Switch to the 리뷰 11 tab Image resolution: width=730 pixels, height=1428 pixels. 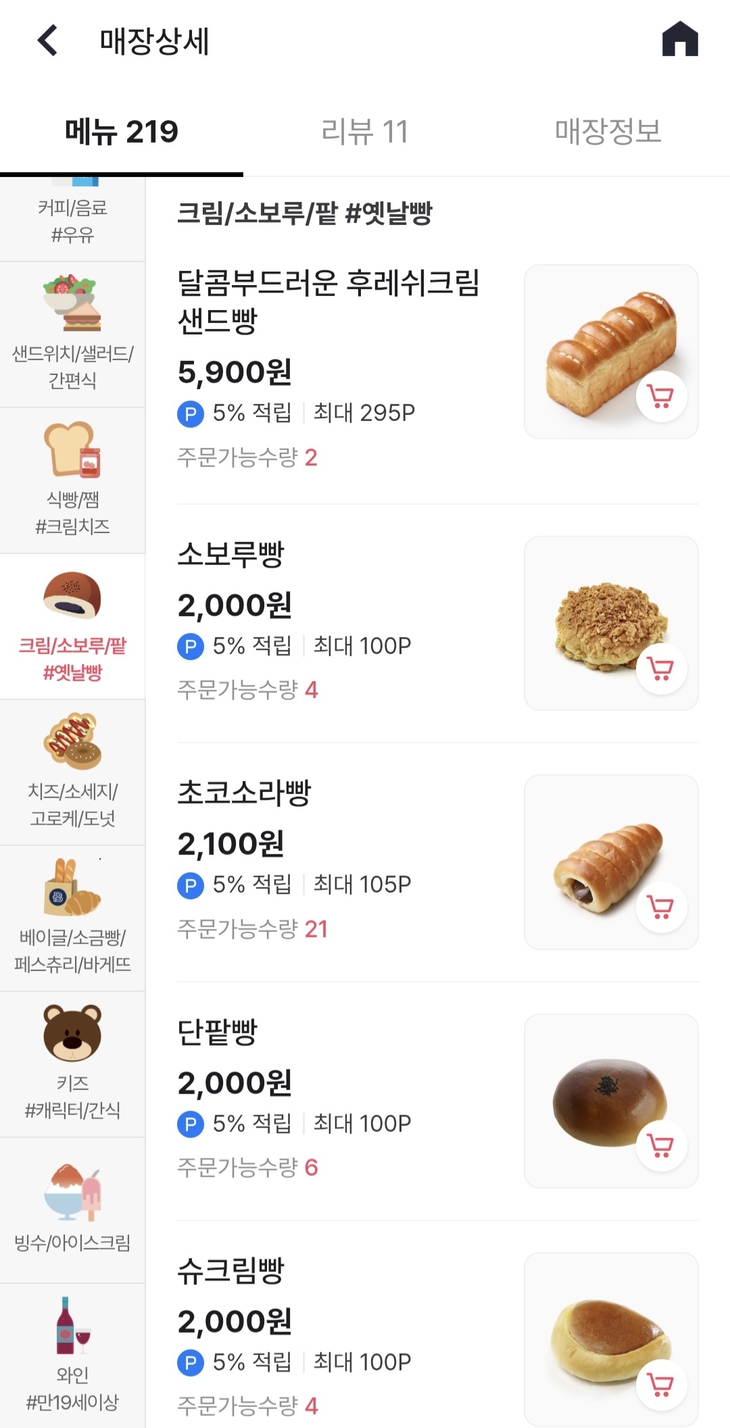click(x=365, y=130)
